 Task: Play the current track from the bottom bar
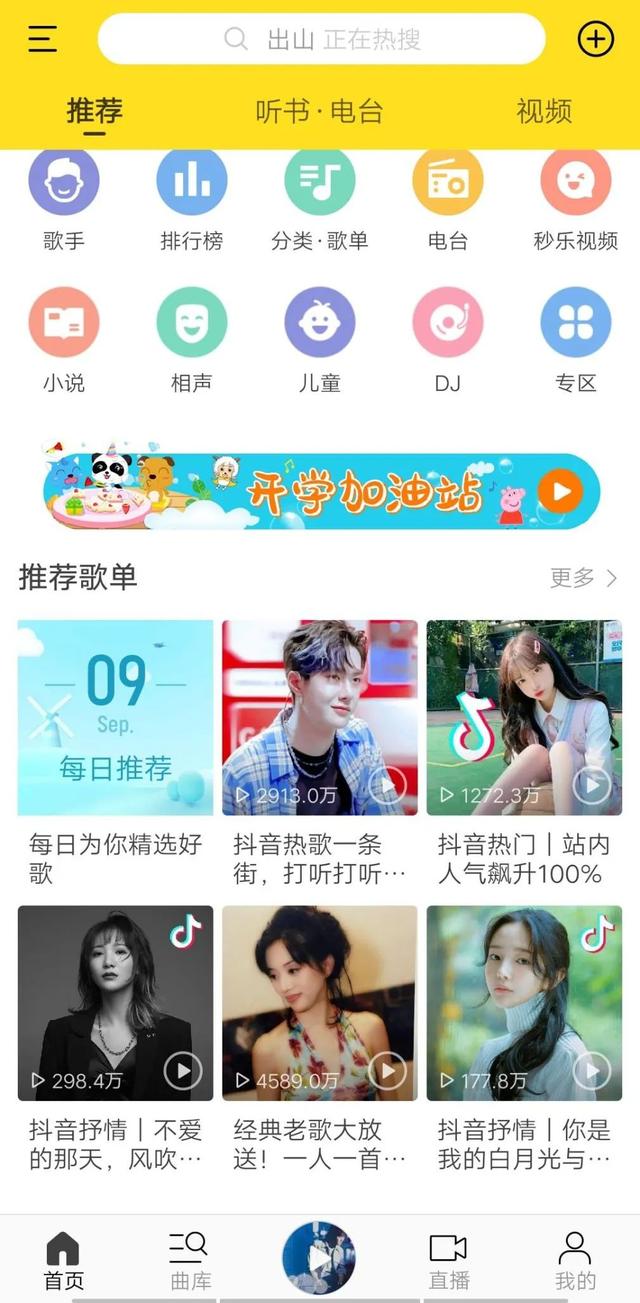coord(319,1257)
